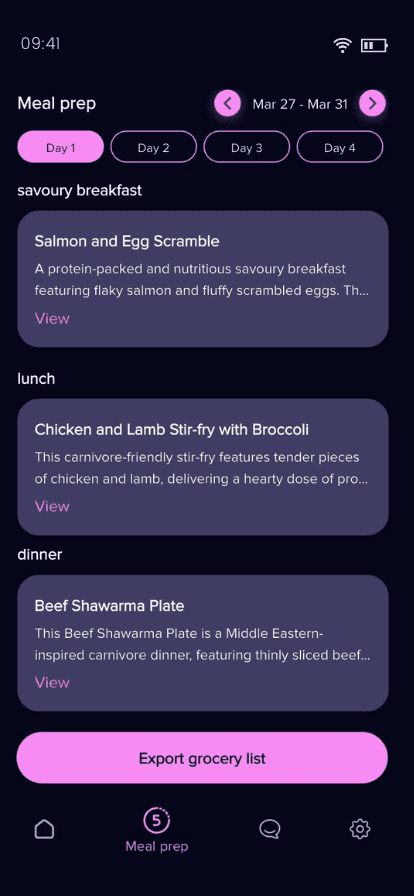Open the chat tab

tap(269, 829)
